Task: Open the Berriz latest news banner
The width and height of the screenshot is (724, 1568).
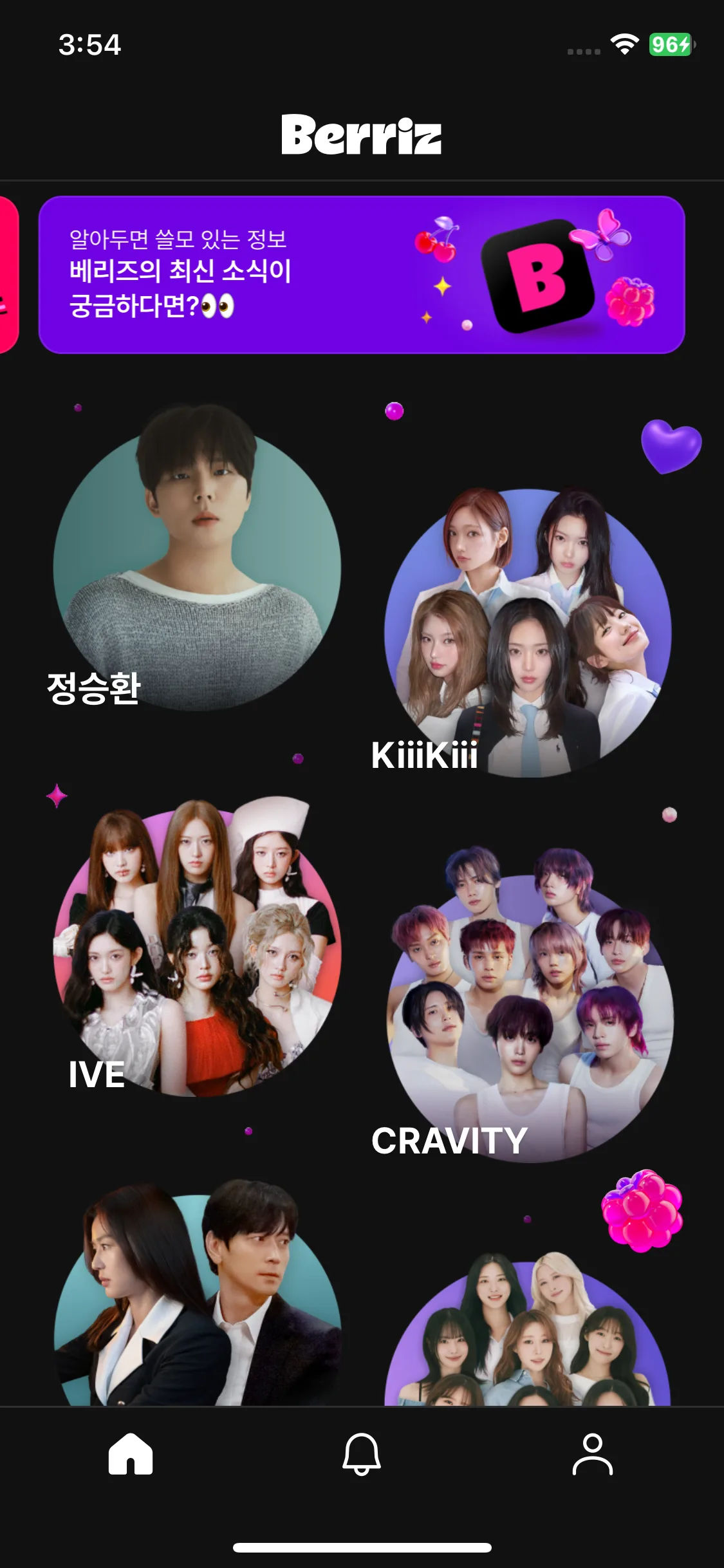Action: [361, 275]
